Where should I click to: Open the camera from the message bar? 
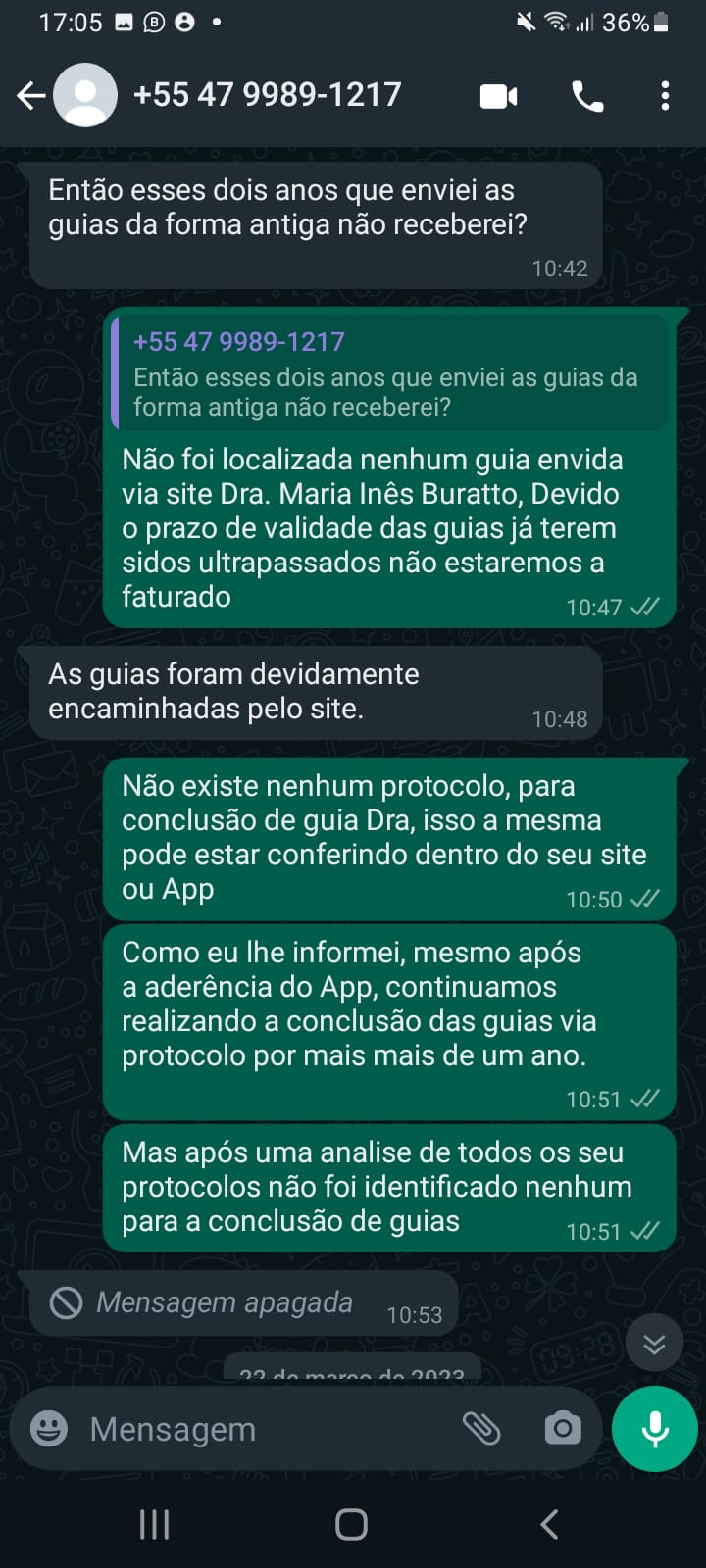point(562,1429)
